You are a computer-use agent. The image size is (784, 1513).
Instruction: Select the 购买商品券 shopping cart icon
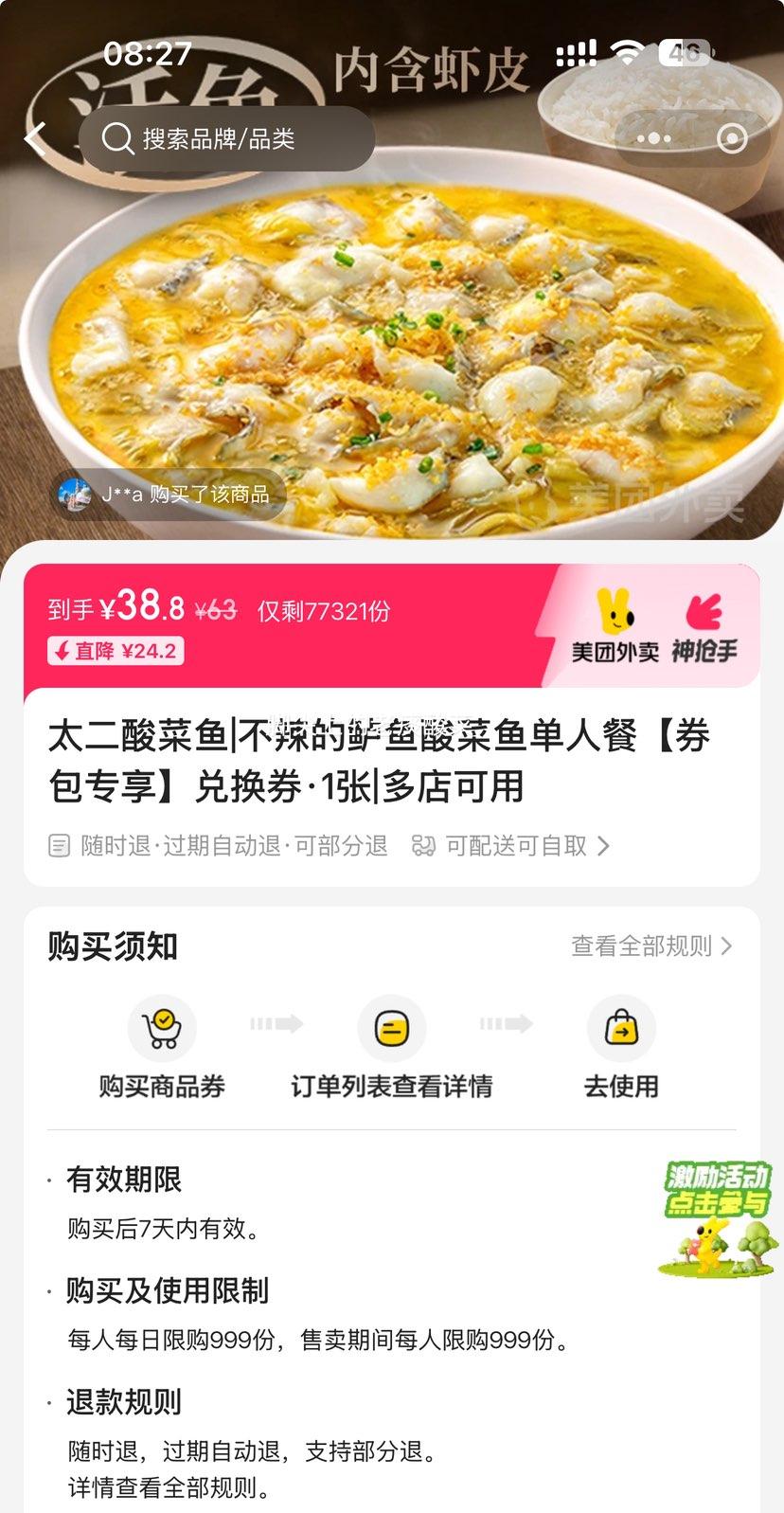click(164, 1026)
